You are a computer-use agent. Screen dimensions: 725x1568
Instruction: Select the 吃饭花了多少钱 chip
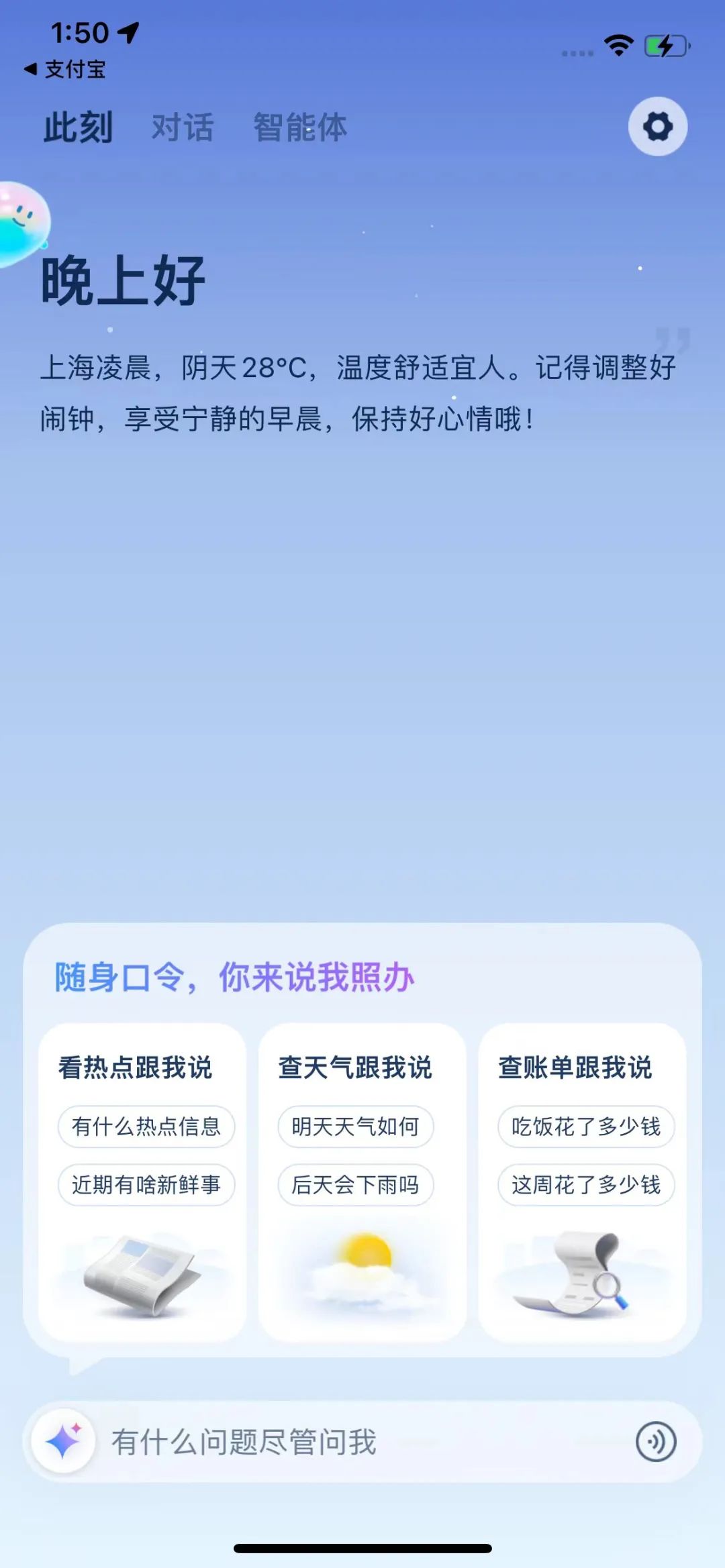pyautogui.click(x=585, y=1127)
